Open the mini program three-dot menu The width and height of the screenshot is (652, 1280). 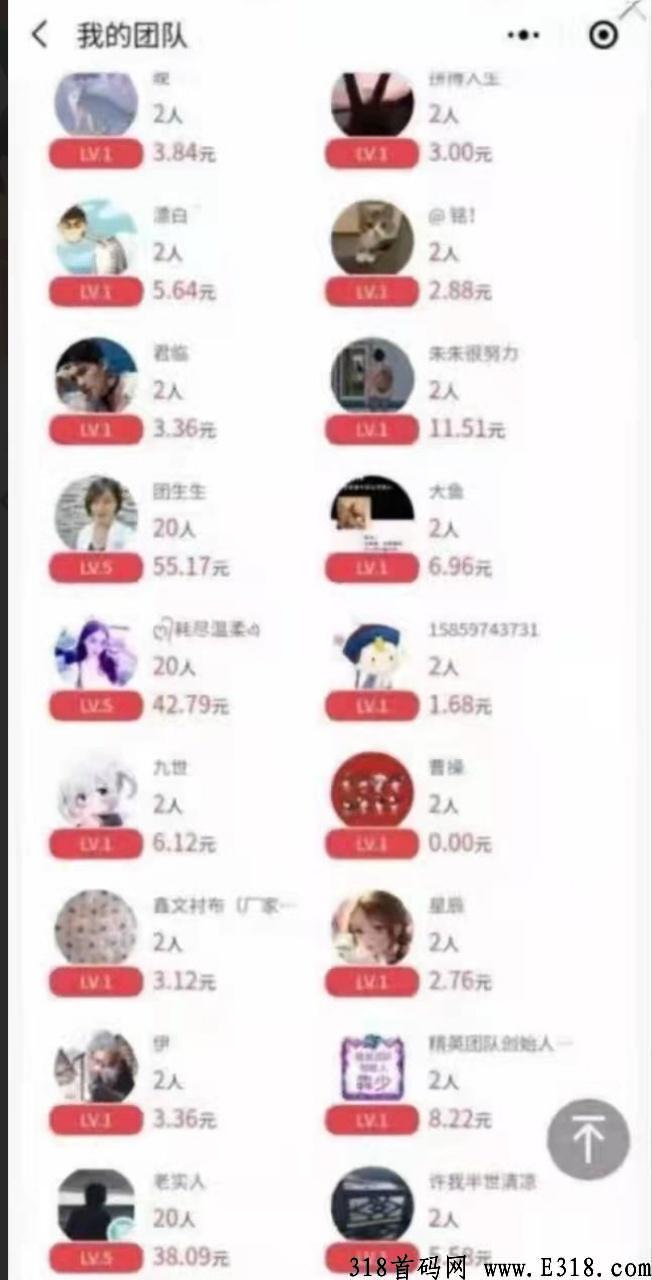[523, 35]
